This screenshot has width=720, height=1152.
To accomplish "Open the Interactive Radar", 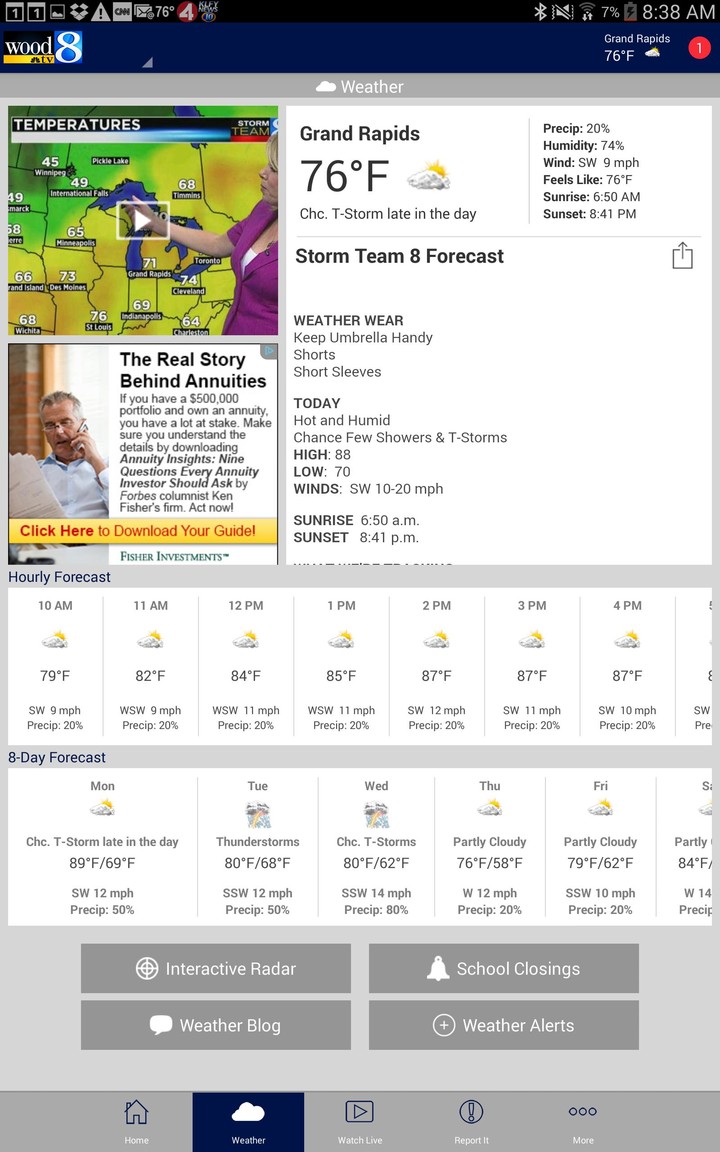I will tap(216, 968).
